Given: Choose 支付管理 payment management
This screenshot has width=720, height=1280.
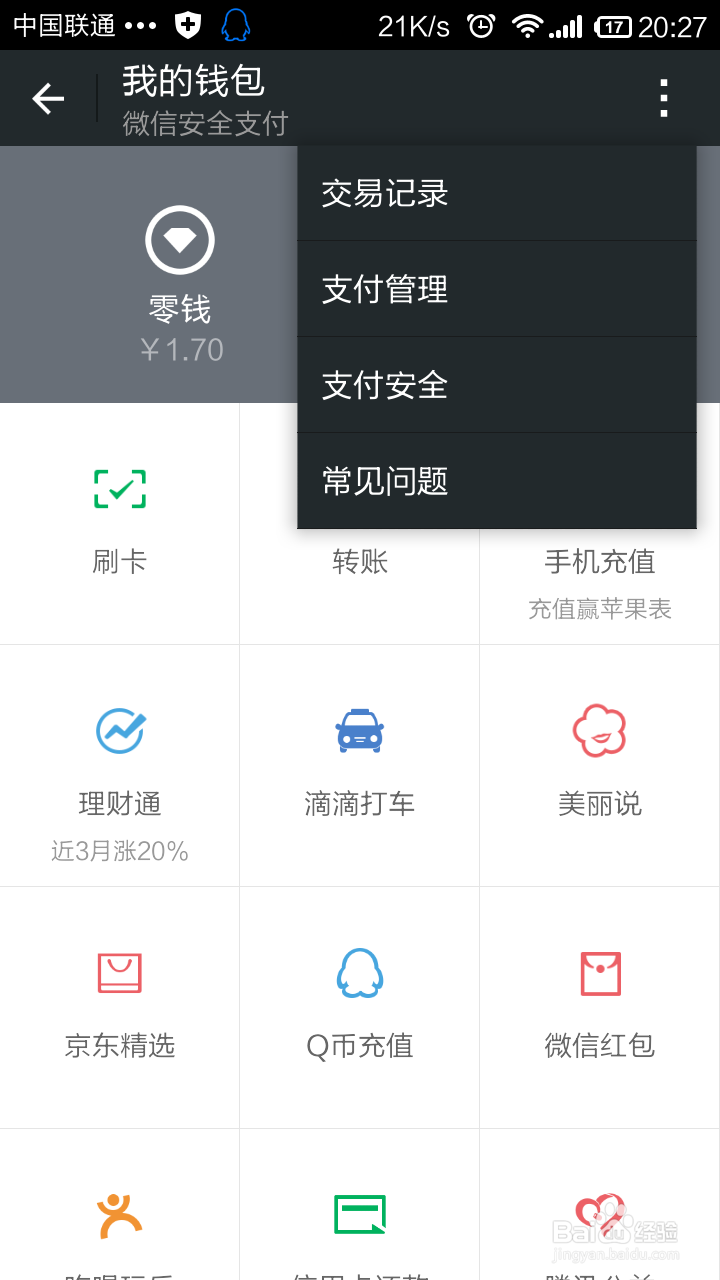Looking at the screenshot, I should tap(496, 288).
